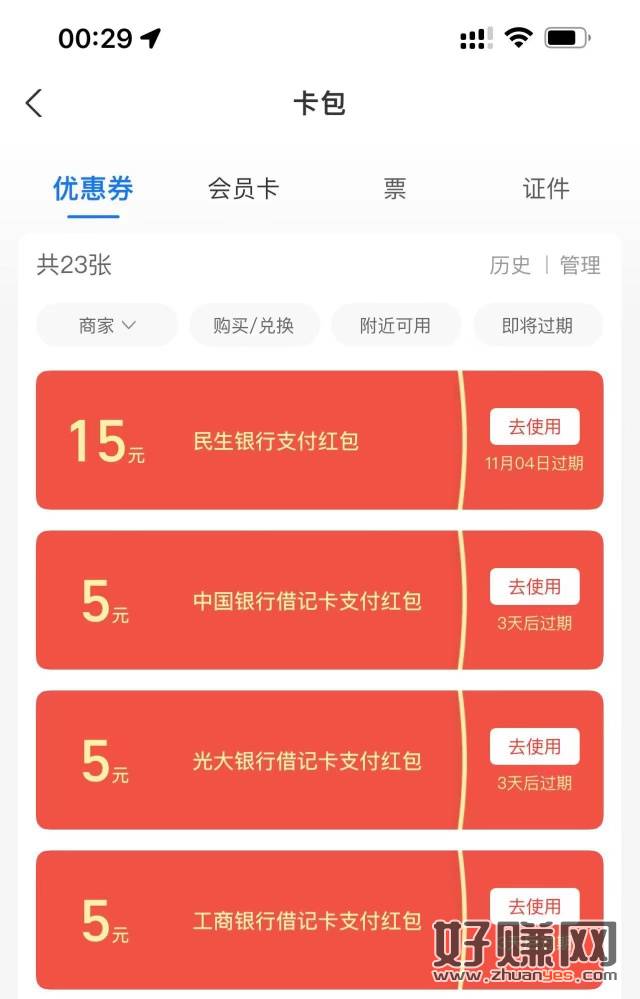Use the 中国银行借记卡支付红包 via 去使用
Image resolution: width=640 pixels, height=999 pixels.
[x=534, y=587]
